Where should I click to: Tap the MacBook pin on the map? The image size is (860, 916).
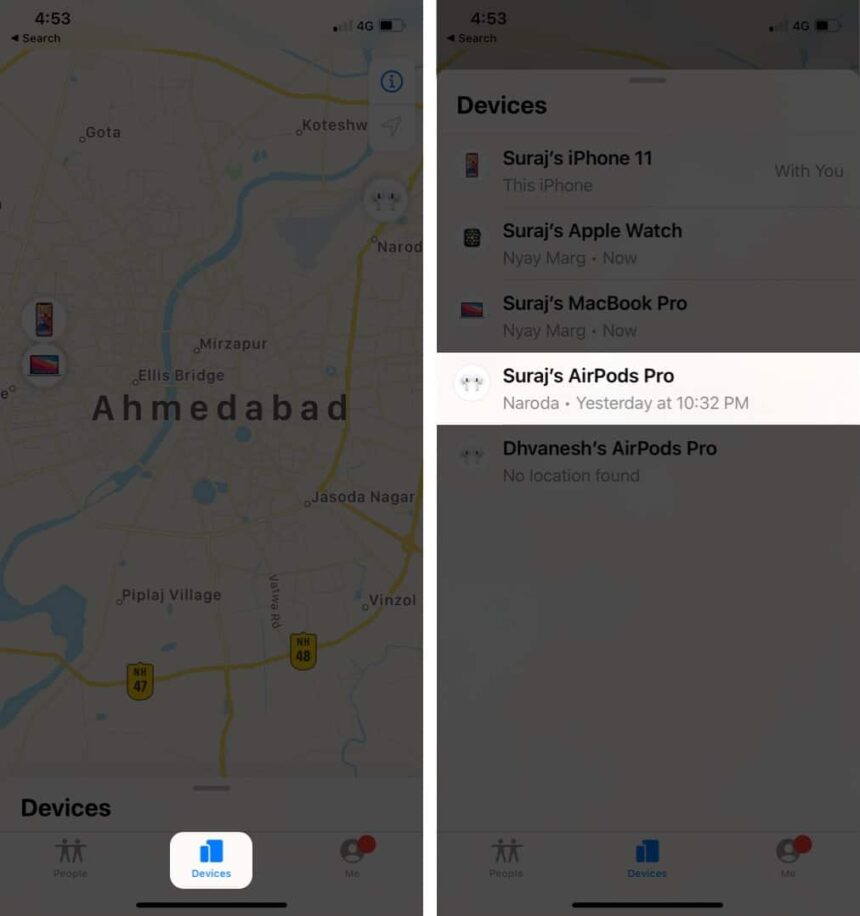pyautogui.click(x=44, y=364)
